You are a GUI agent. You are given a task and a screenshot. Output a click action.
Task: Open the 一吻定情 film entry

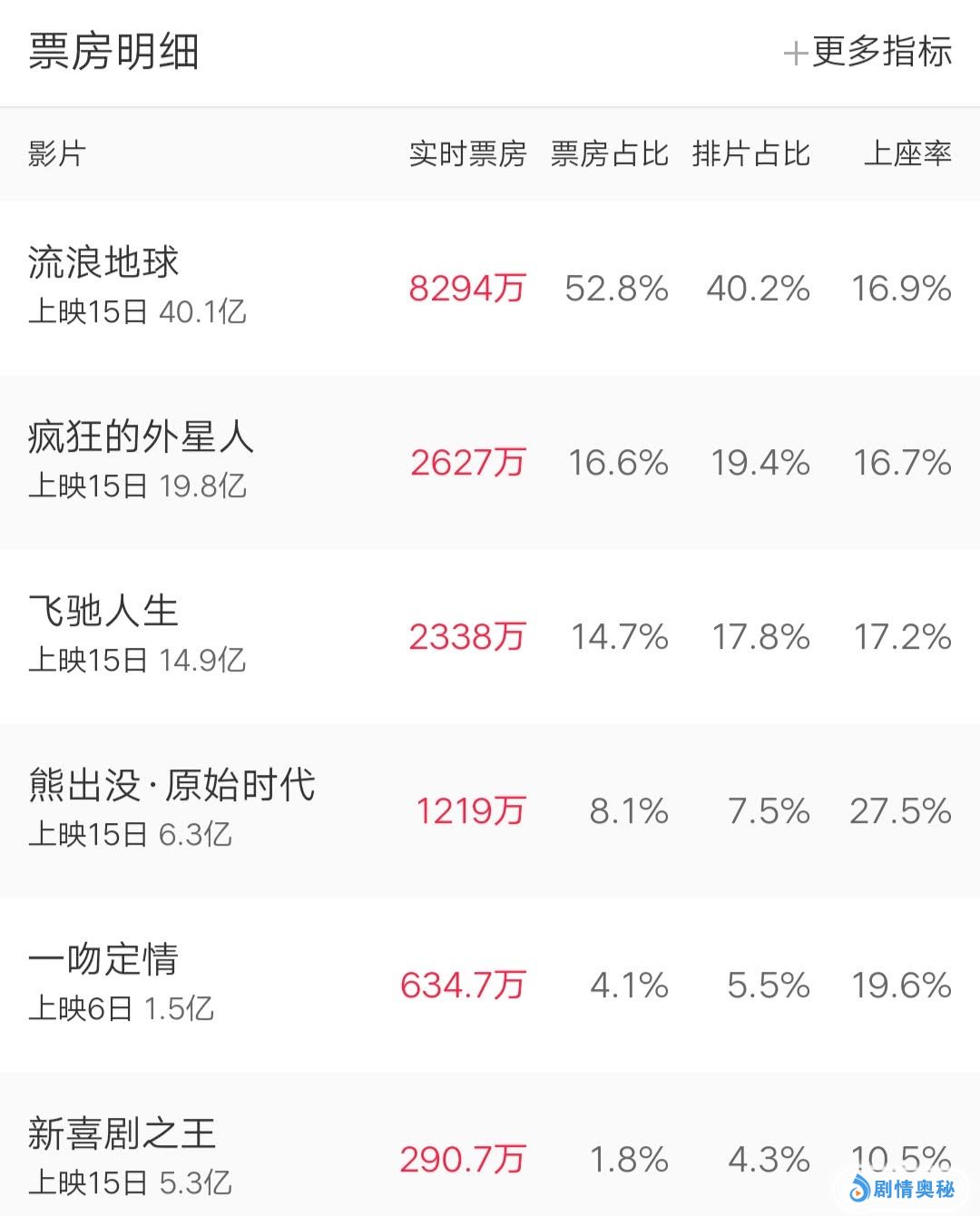click(490, 984)
